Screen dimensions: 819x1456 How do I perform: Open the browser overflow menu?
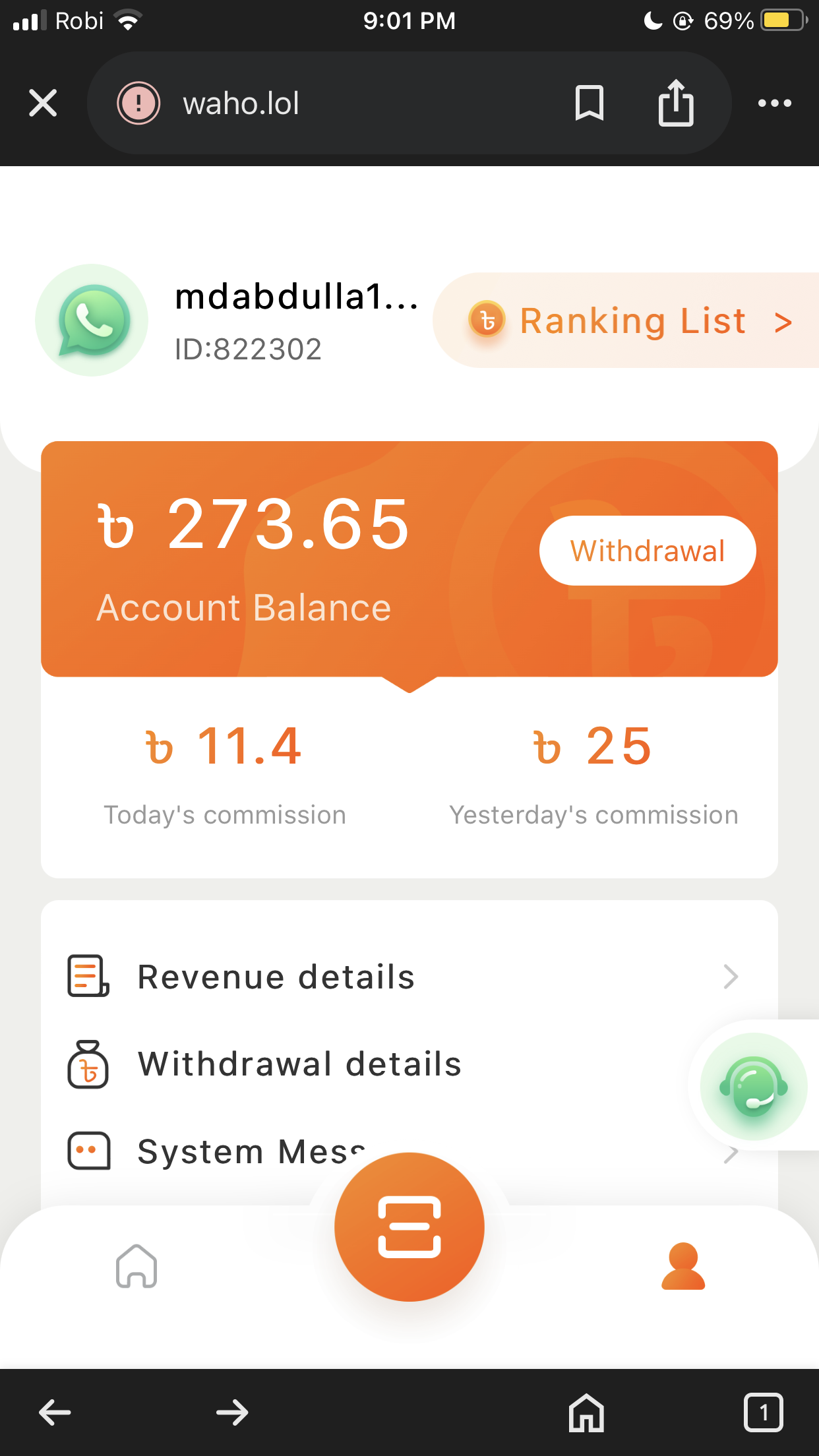pyautogui.click(x=774, y=103)
